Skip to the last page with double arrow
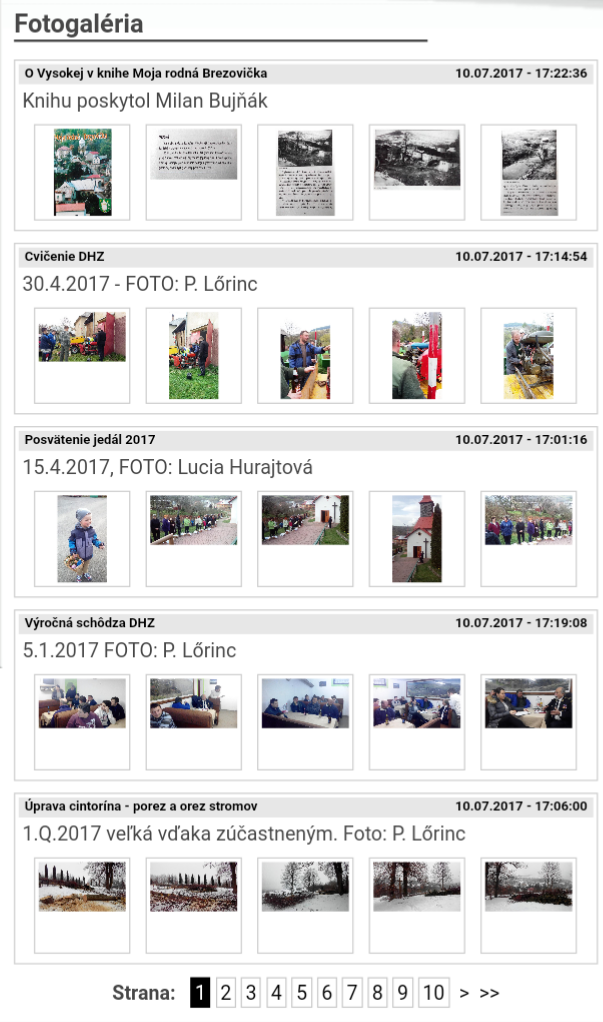Viewport: 603px width, 1022px height. [x=489, y=993]
